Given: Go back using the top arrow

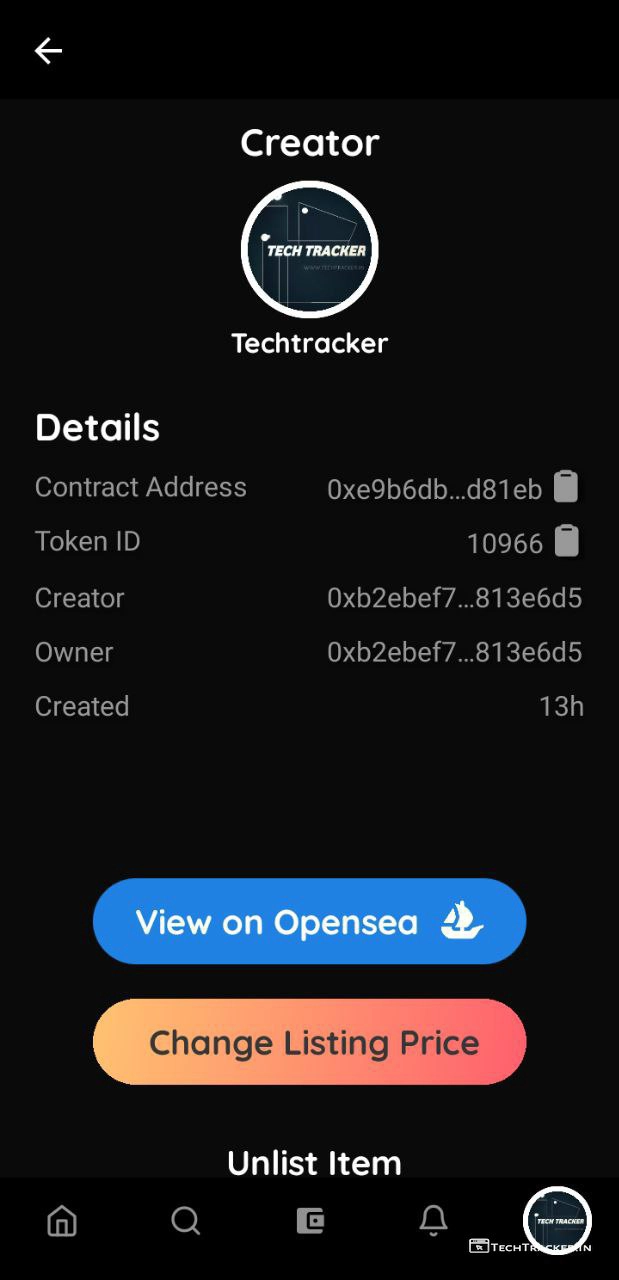Looking at the screenshot, I should [x=48, y=51].
